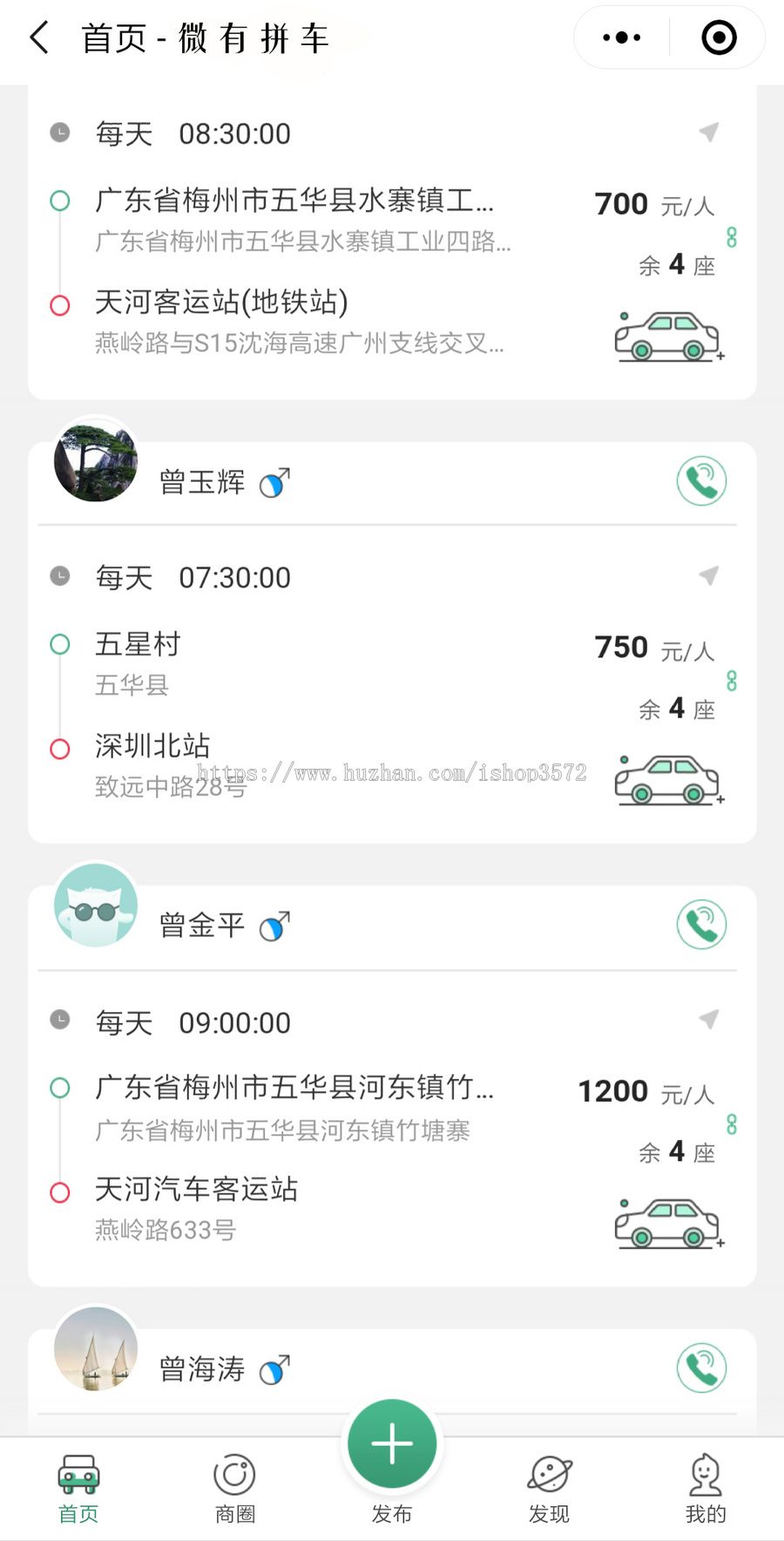784x1541 pixels.
Task: Call driver 曾玉辉 via phone icon
Action: tap(701, 481)
